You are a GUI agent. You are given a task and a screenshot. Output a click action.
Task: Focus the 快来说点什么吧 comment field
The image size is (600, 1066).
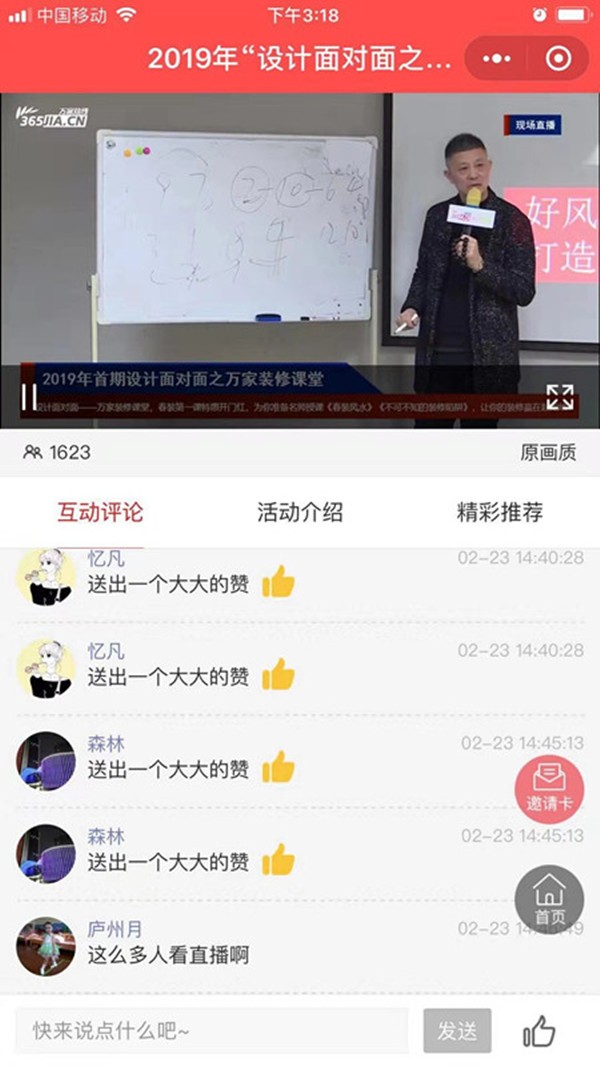[212, 1031]
